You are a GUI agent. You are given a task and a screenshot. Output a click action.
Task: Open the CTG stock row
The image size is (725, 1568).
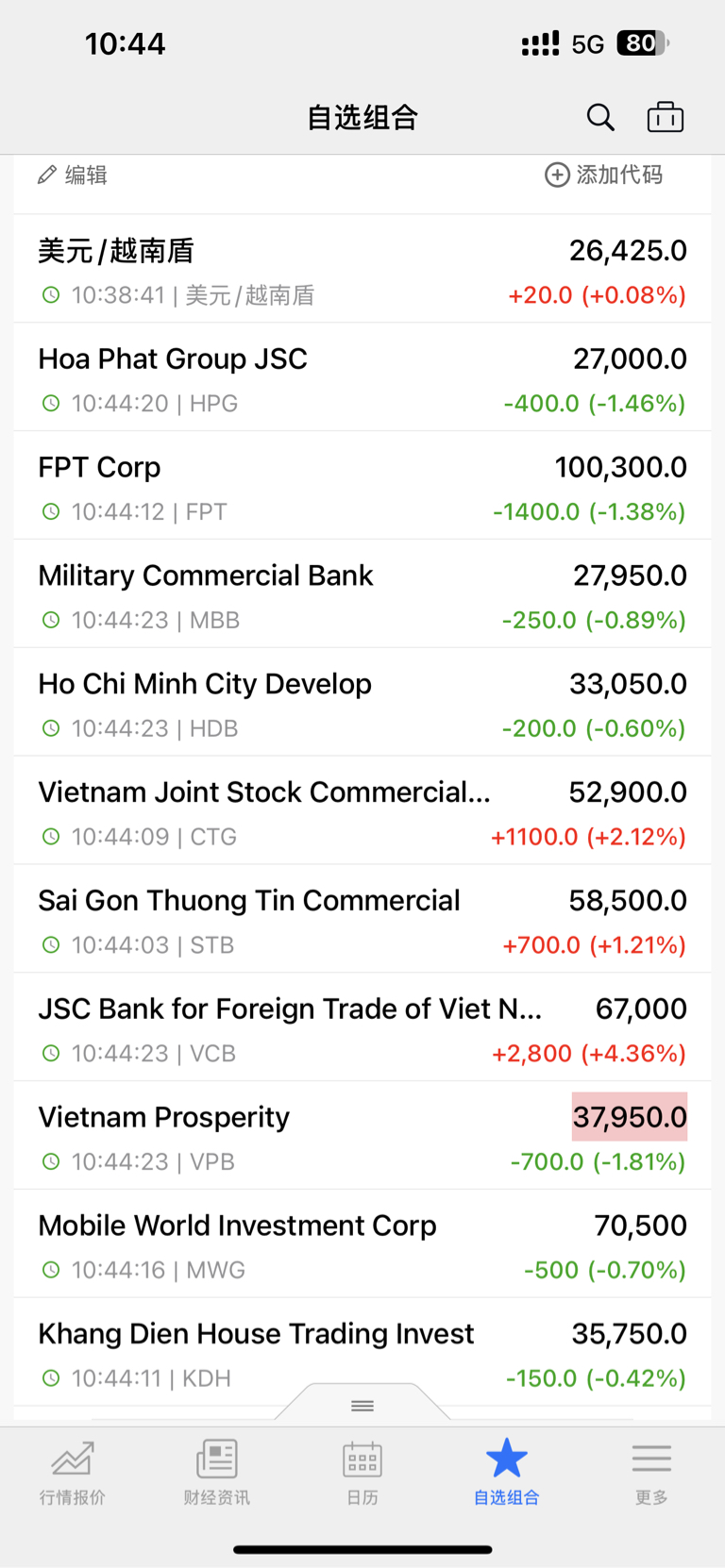coord(362,811)
